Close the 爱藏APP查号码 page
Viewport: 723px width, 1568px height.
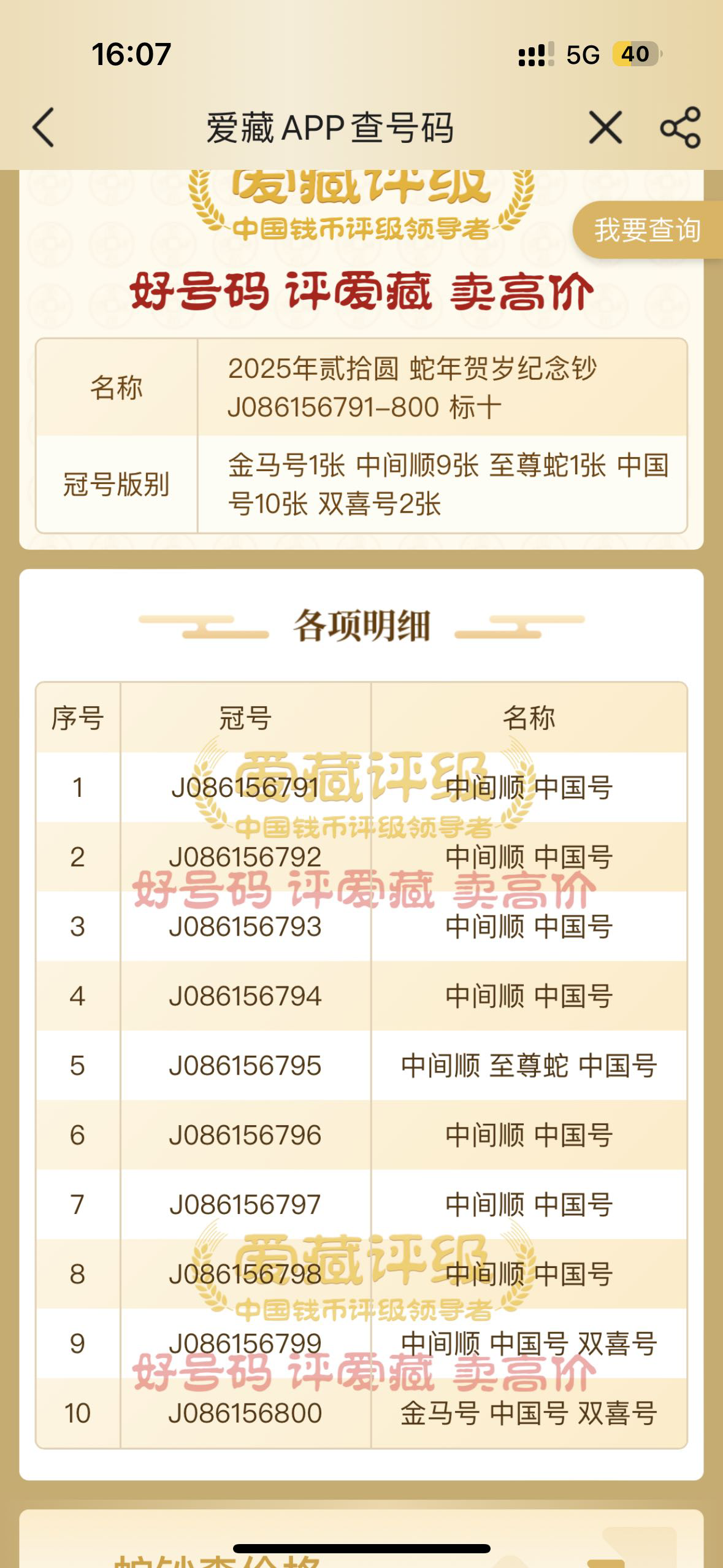click(x=605, y=128)
